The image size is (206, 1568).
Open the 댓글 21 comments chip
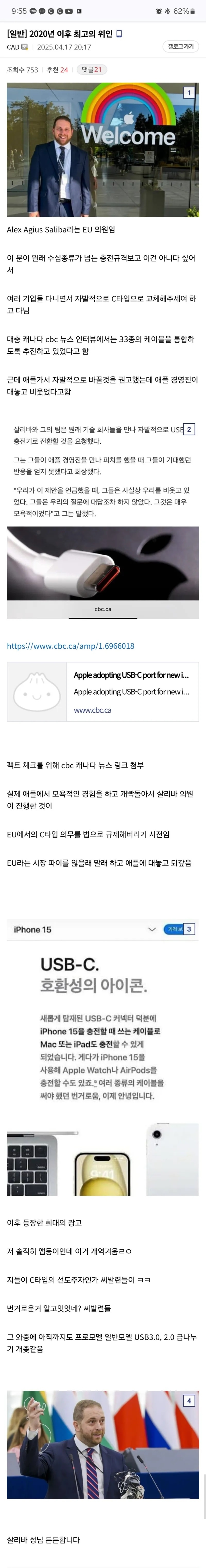(91, 70)
